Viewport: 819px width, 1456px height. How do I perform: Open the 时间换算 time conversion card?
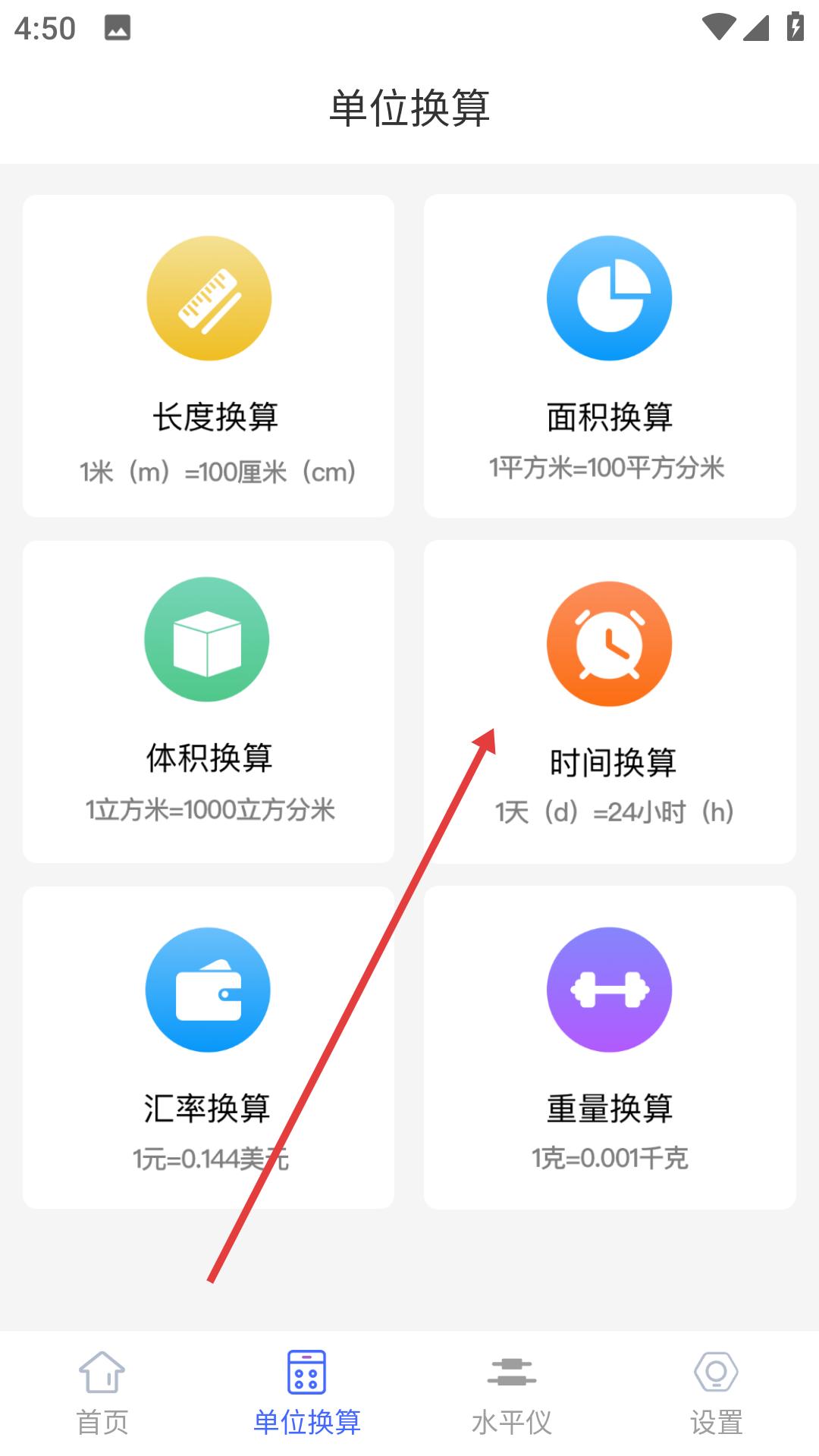tap(610, 701)
